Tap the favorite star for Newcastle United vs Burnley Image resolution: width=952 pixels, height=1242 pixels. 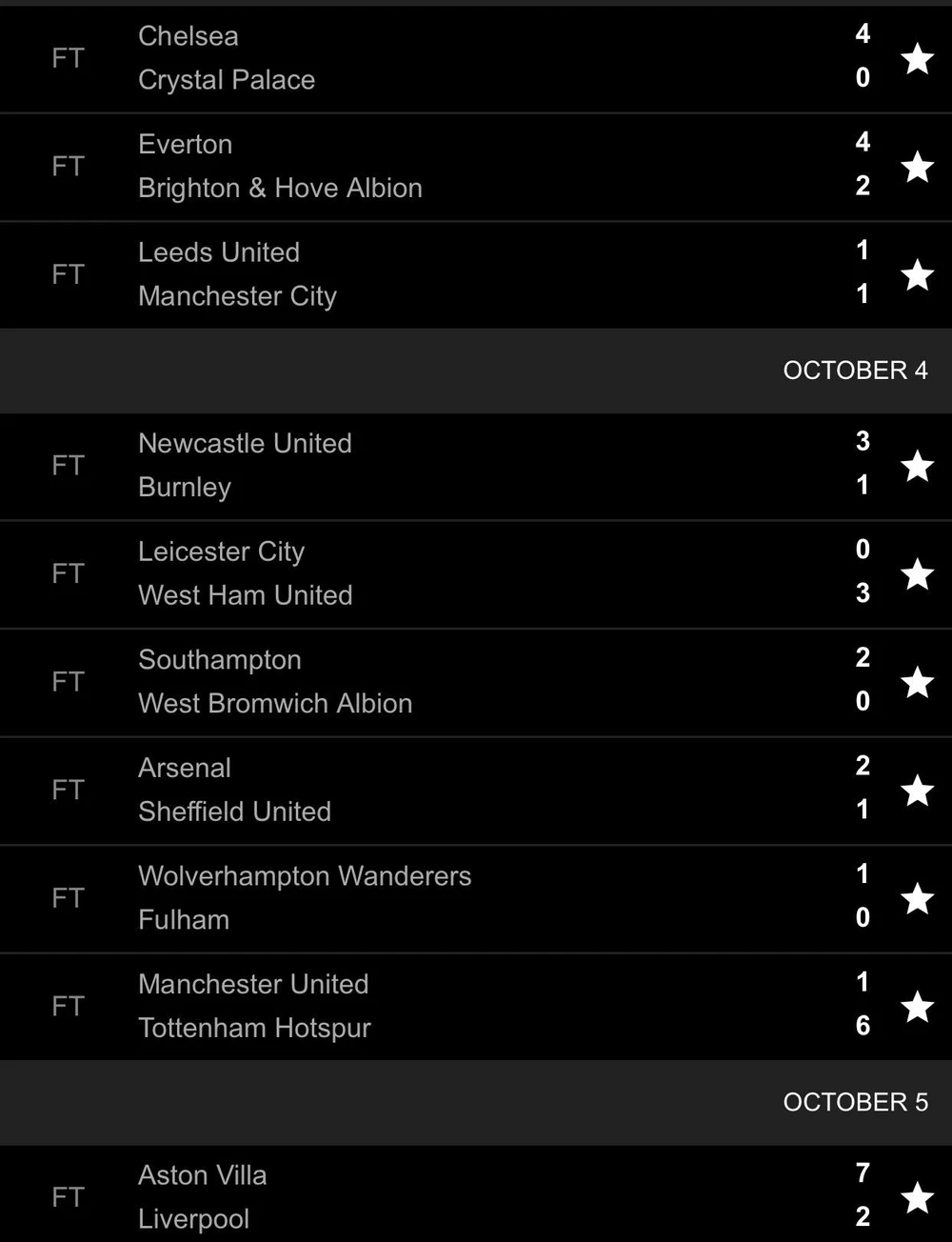[x=917, y=466]
